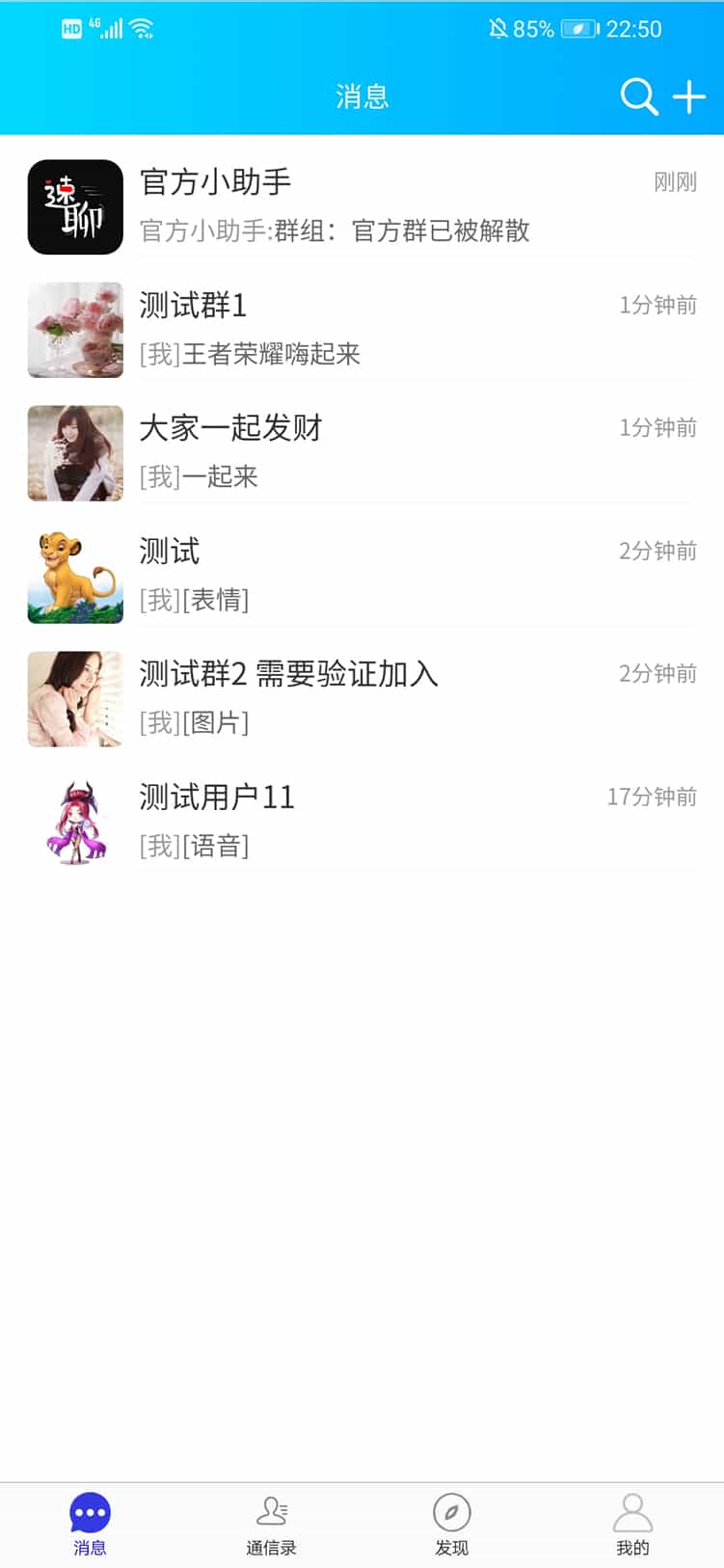Open the 官方小助手 conversation
This screenshot has height=1568, width=724.
[x=362, y=206]
